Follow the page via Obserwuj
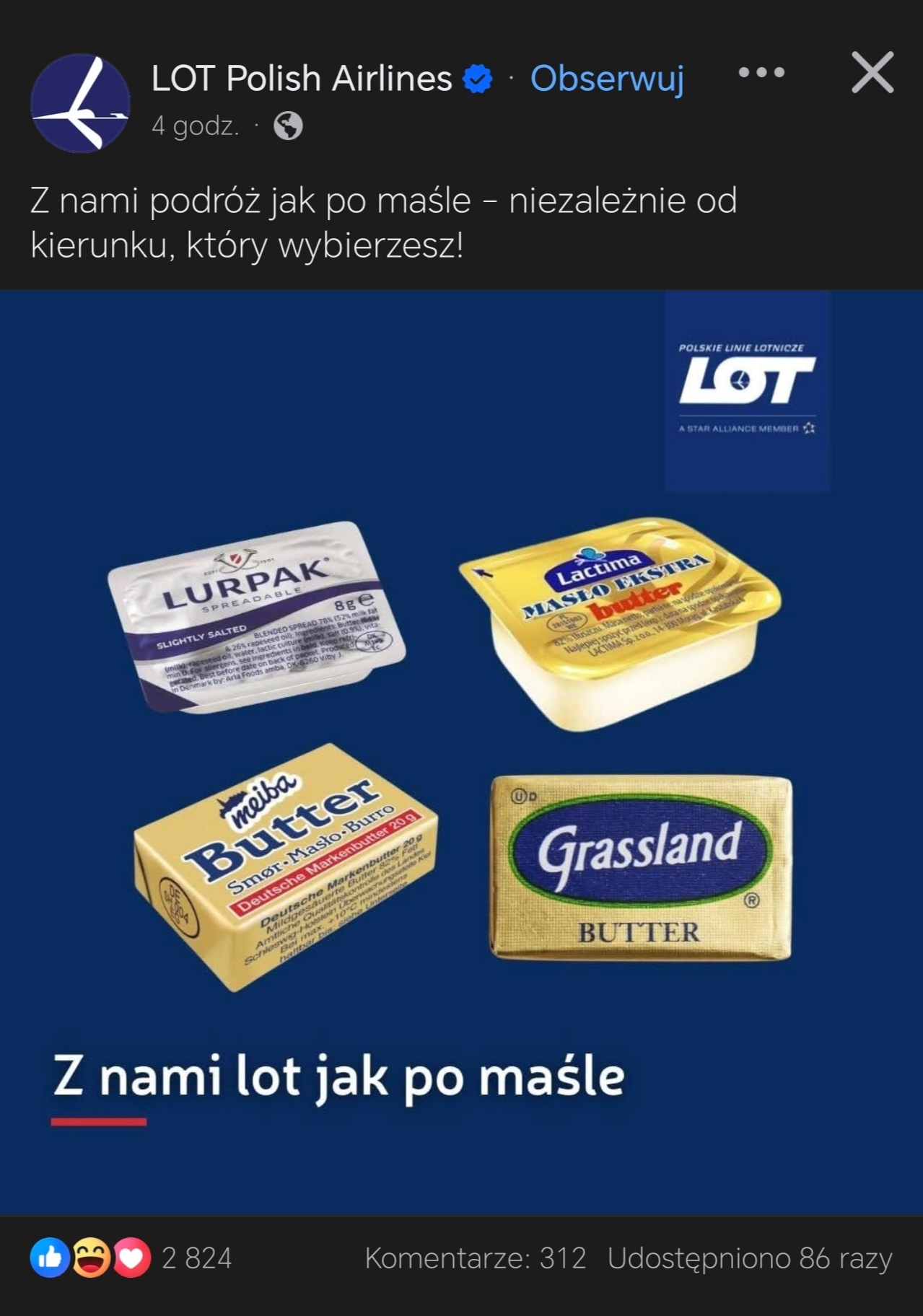 [x=607, y=78]
